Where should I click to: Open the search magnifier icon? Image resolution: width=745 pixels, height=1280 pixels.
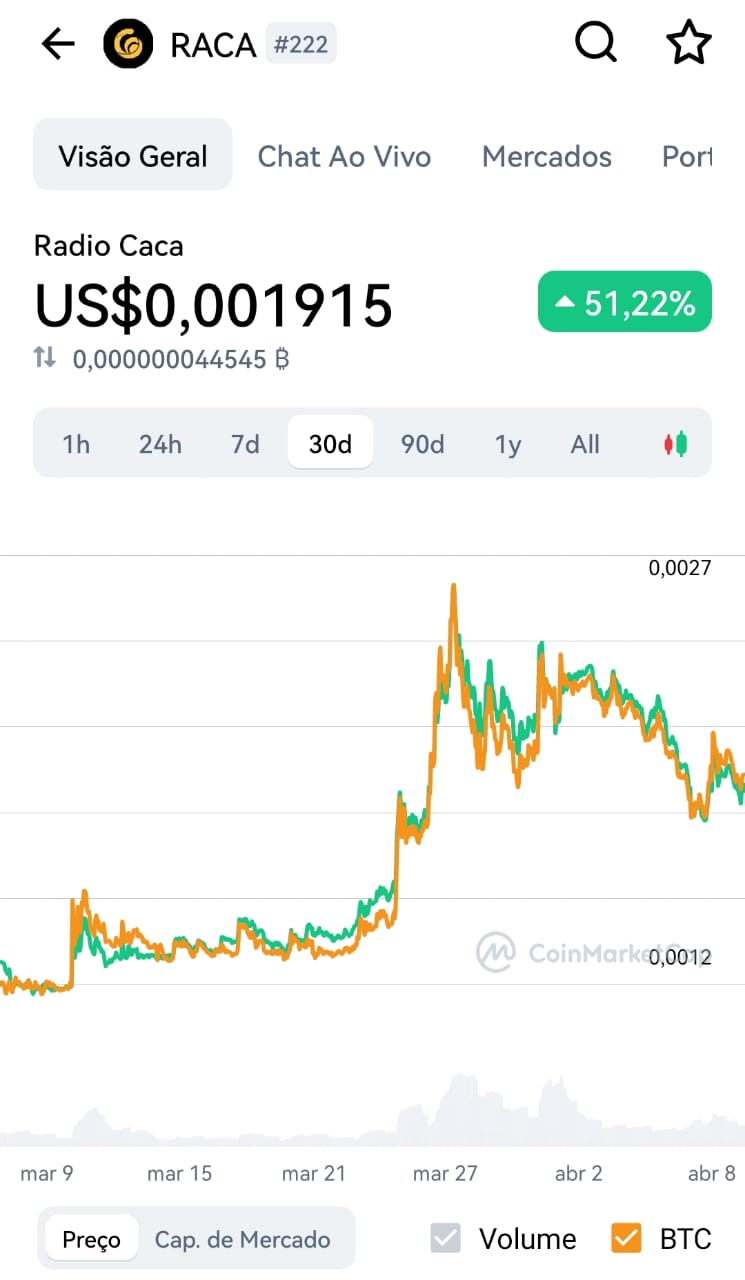(596, 43)
